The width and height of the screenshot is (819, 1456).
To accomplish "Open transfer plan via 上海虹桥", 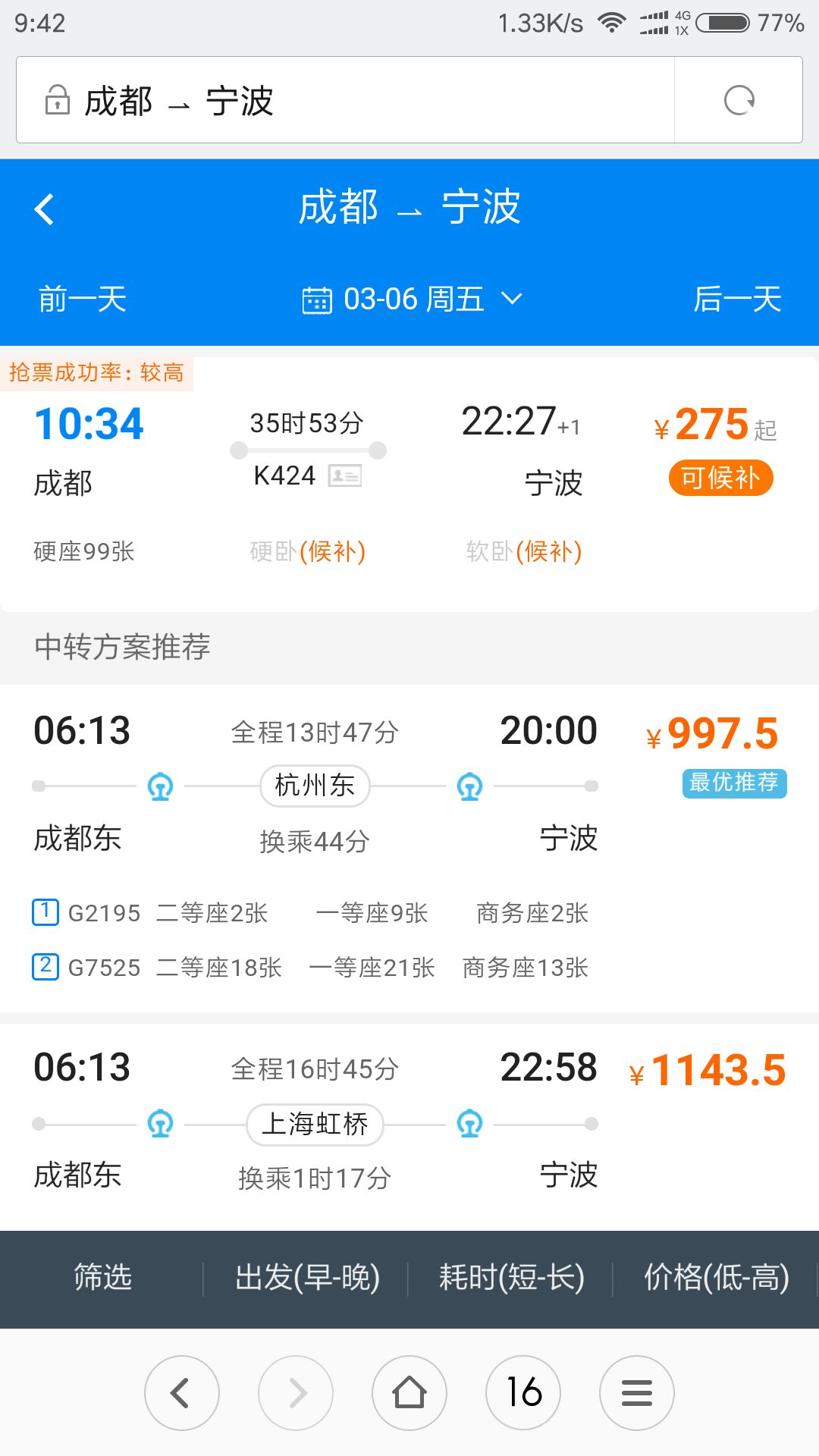I will pos(409,1126).
